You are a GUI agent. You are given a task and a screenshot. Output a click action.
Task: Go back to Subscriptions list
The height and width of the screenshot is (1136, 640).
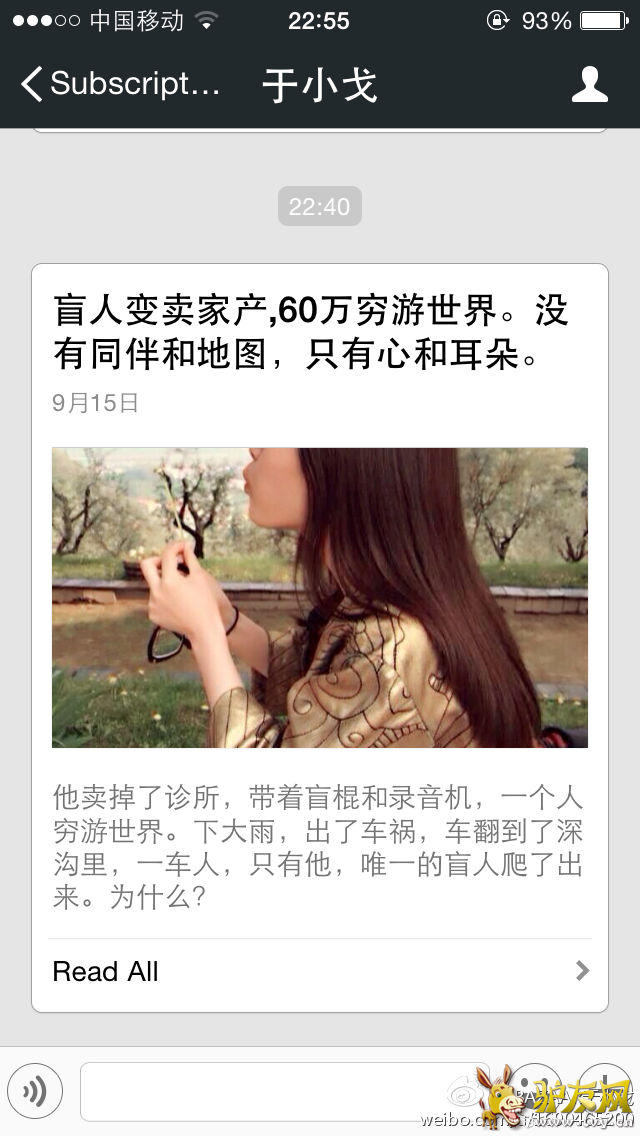coord(120,84)
